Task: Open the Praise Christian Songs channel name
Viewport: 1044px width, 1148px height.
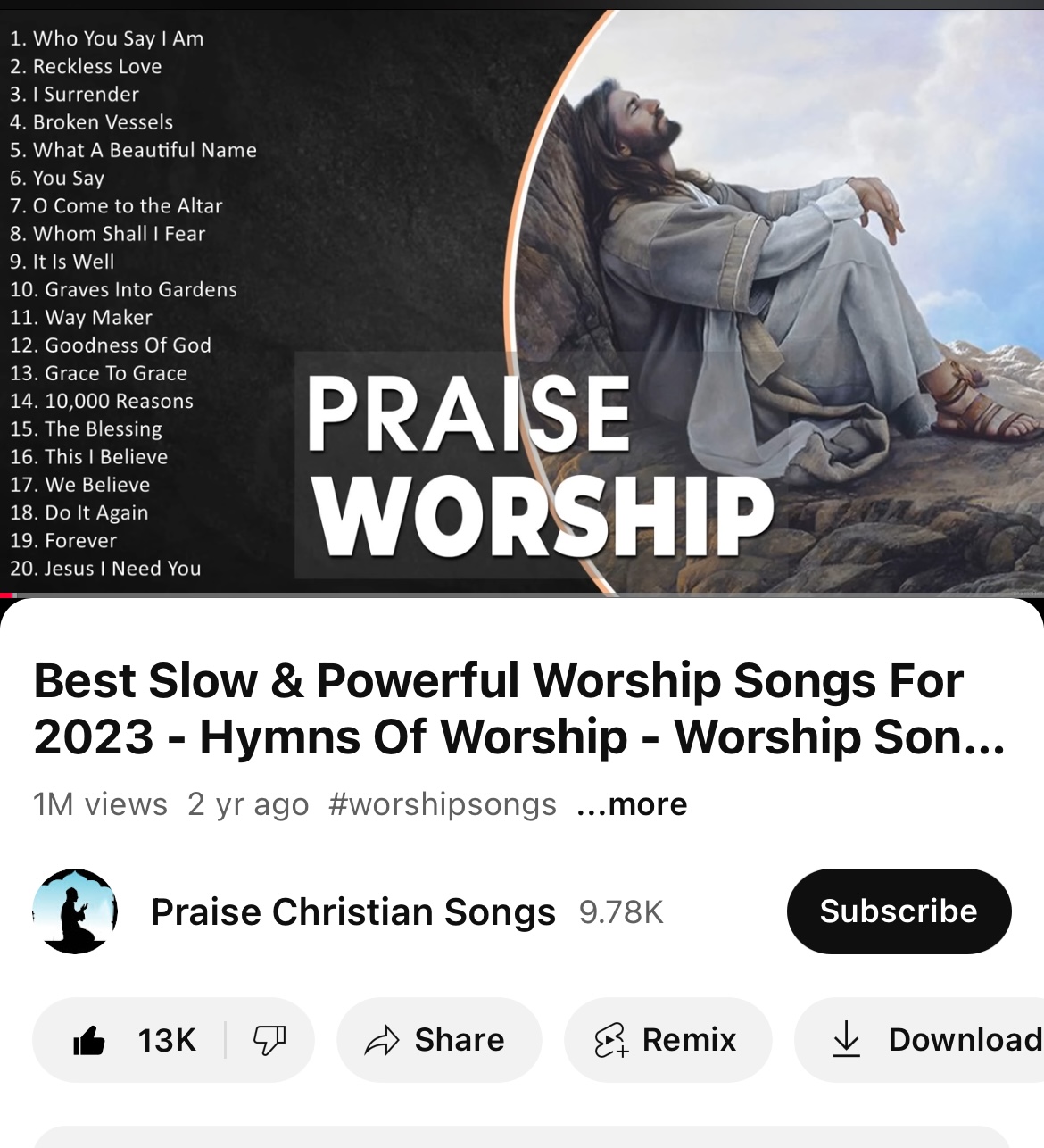Action: [x=353, y=911]
